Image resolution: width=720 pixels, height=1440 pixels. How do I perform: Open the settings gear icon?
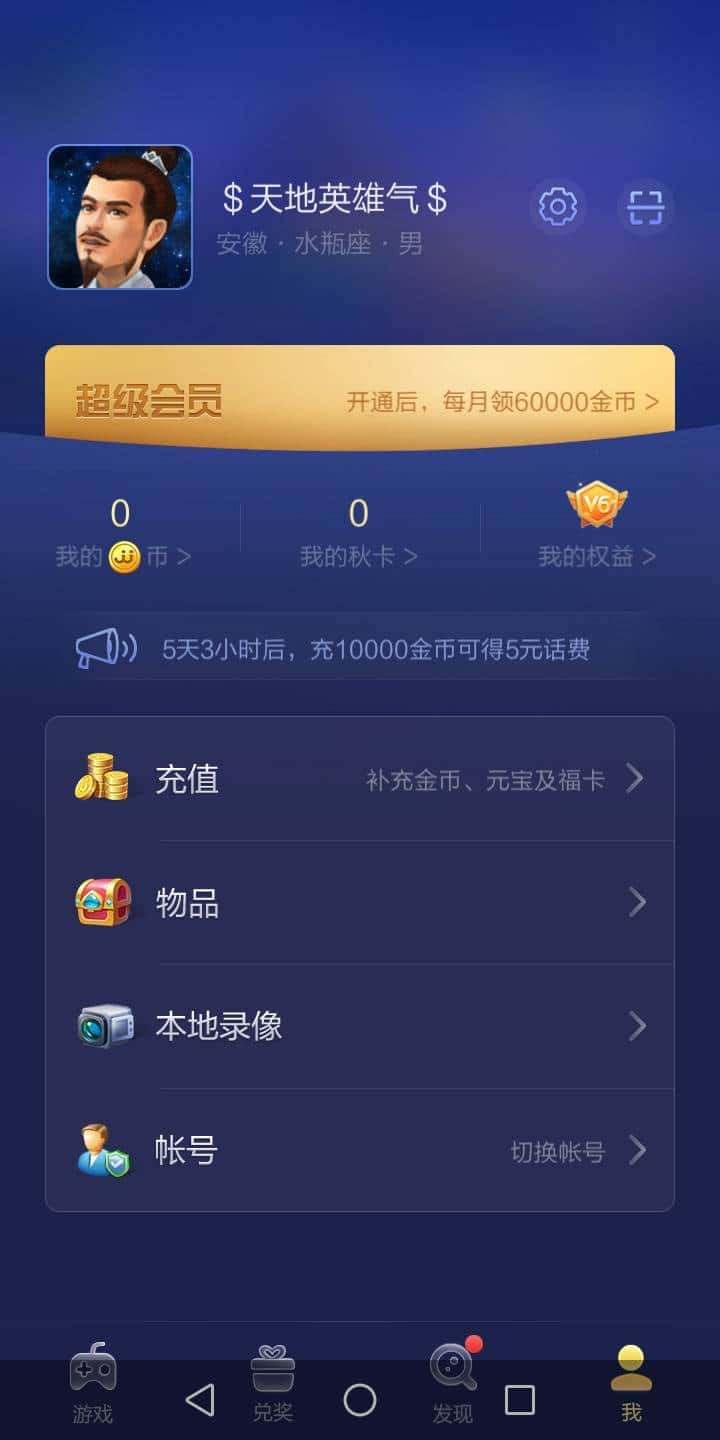(557, 207)
